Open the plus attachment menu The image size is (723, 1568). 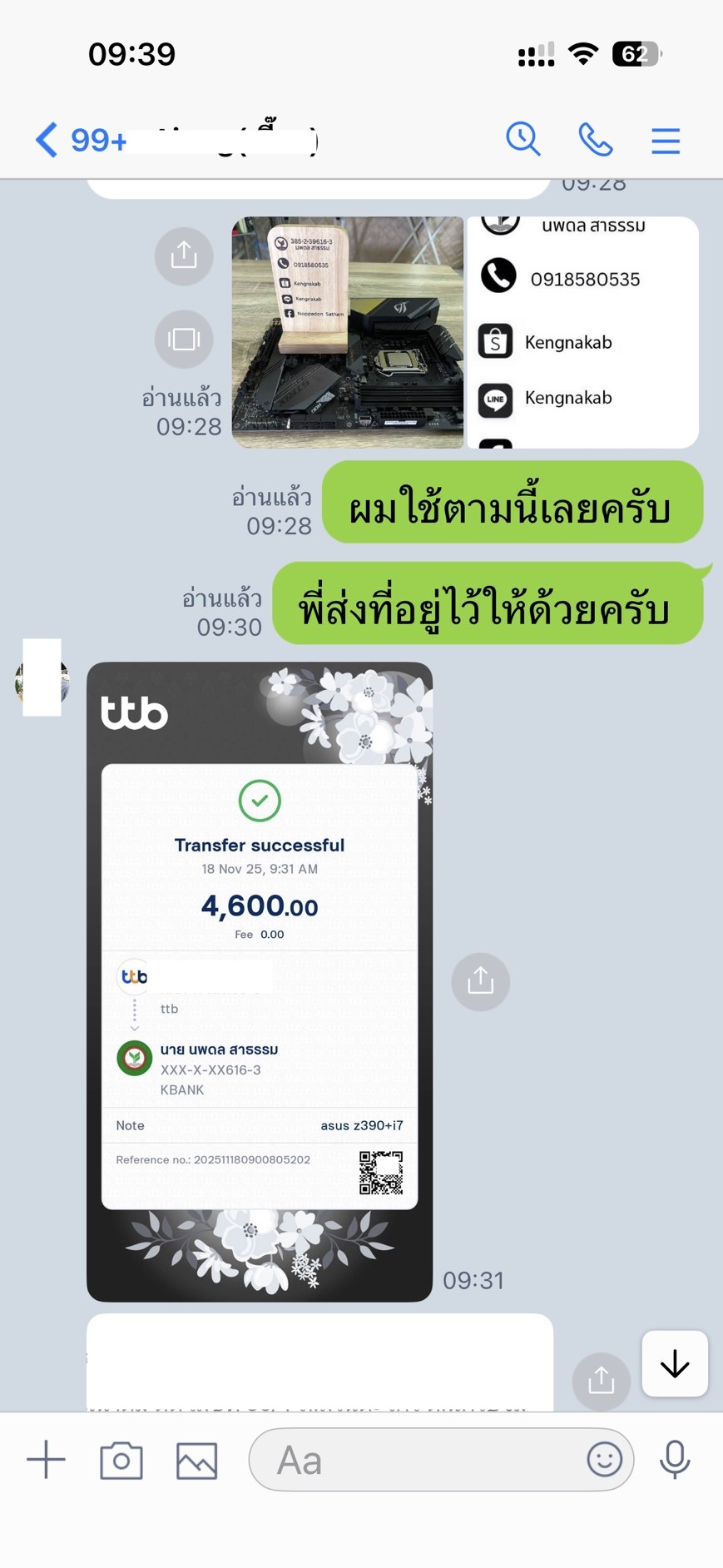tap(46, 1459)
